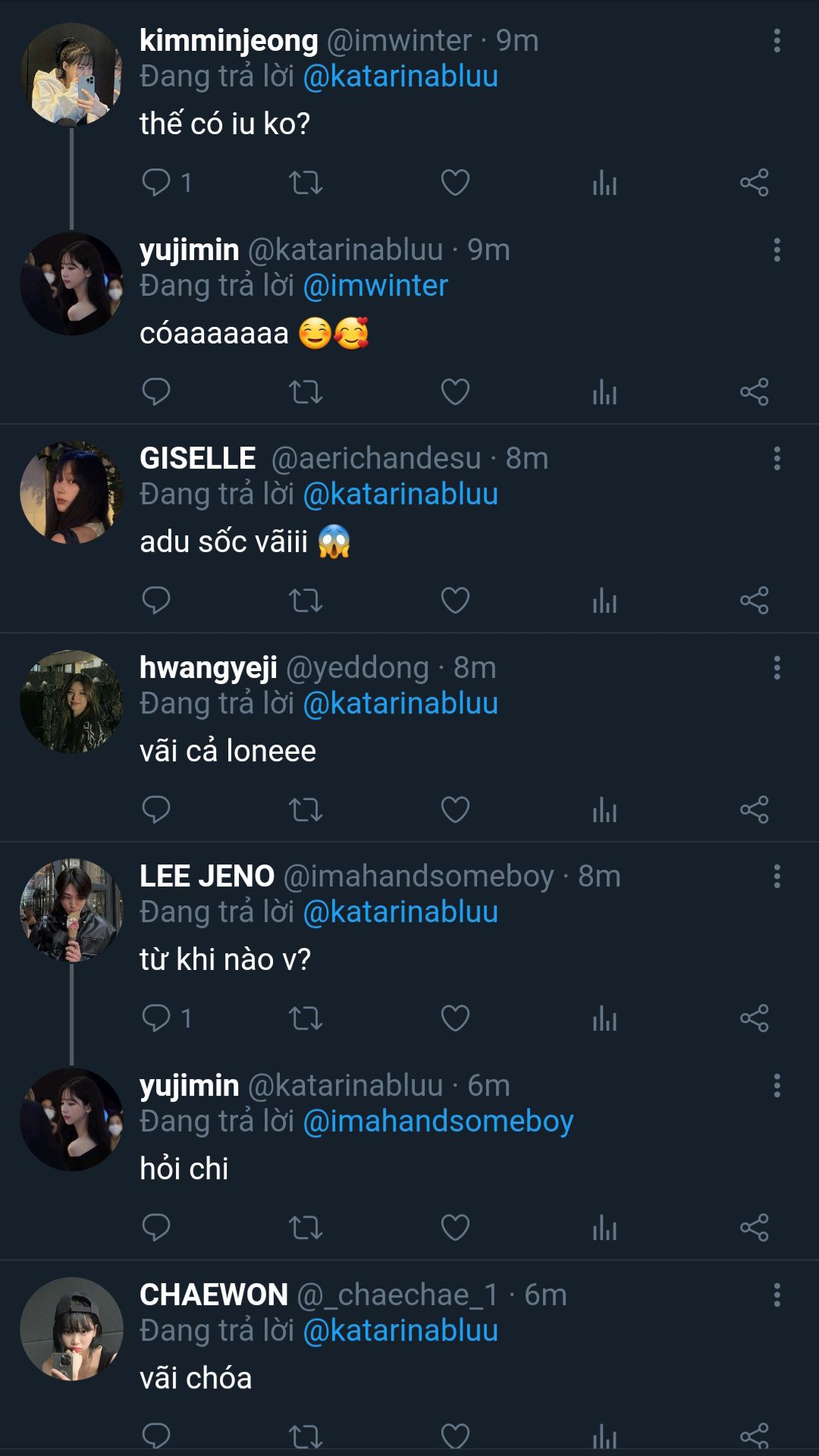This screenshot has height=1456, width=819.
Task: Retweet LEE JENO's "từ khi nào v?" reply
Action: pyautogui.click(x=306, y=1018)
